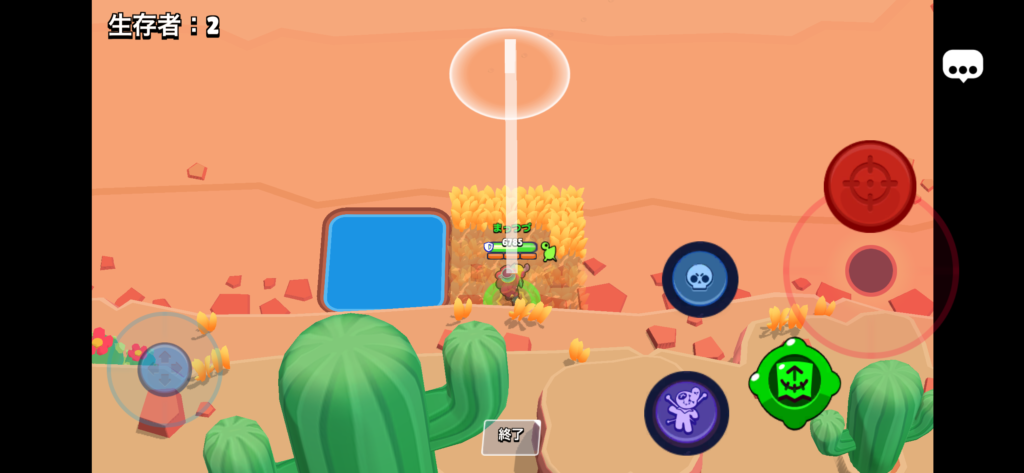Tap the red attack button
Image resolution: width=1024 pixels, height=473 pixels.
click(x=869, y=186)
